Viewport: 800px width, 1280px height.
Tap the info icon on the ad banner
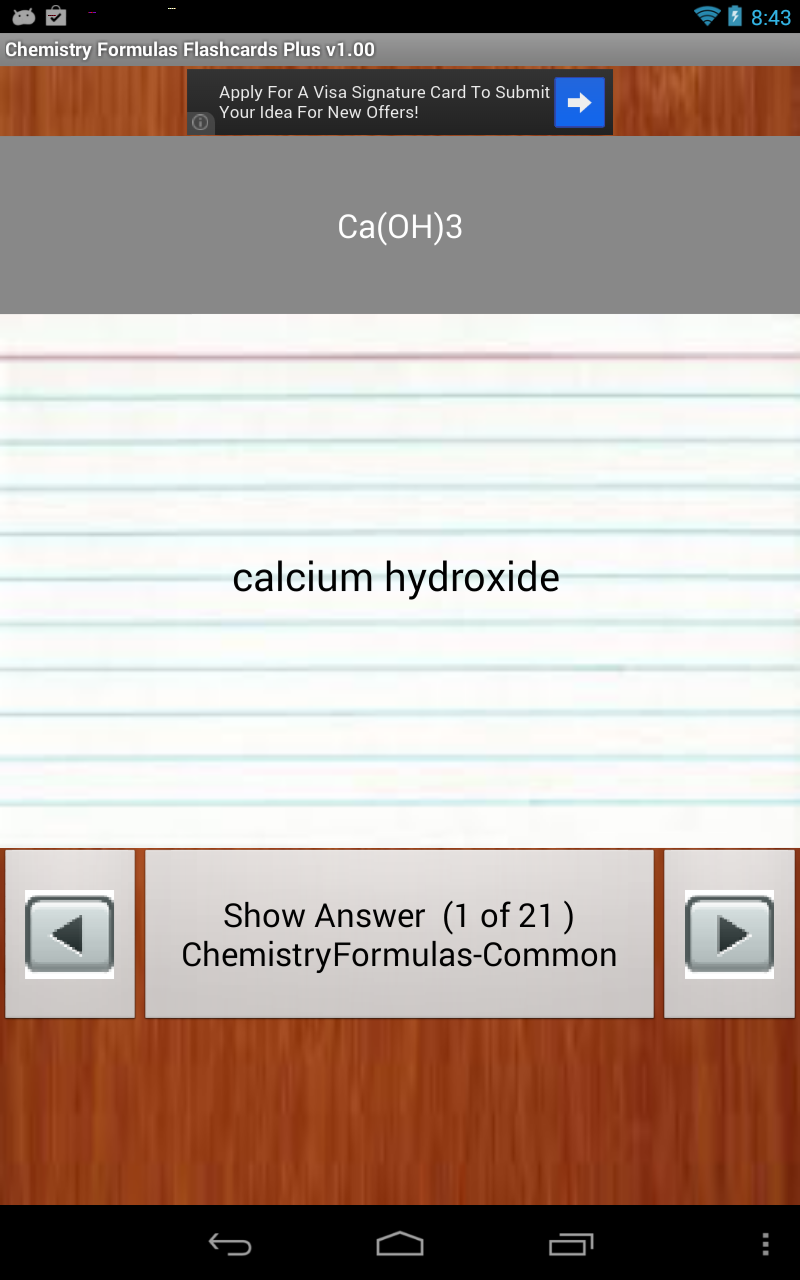(200, 123)
